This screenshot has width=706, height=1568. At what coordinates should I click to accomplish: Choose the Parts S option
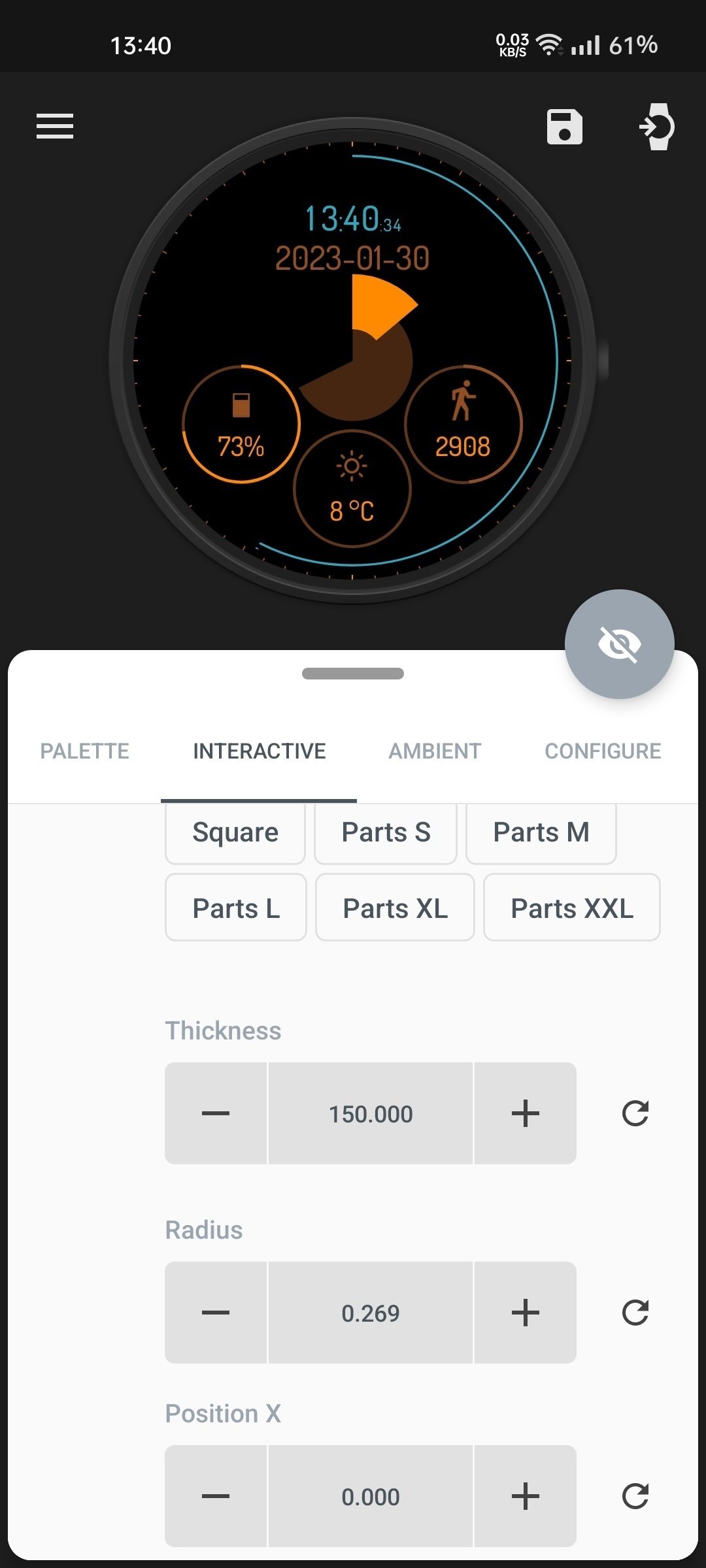tap(386, 833)
